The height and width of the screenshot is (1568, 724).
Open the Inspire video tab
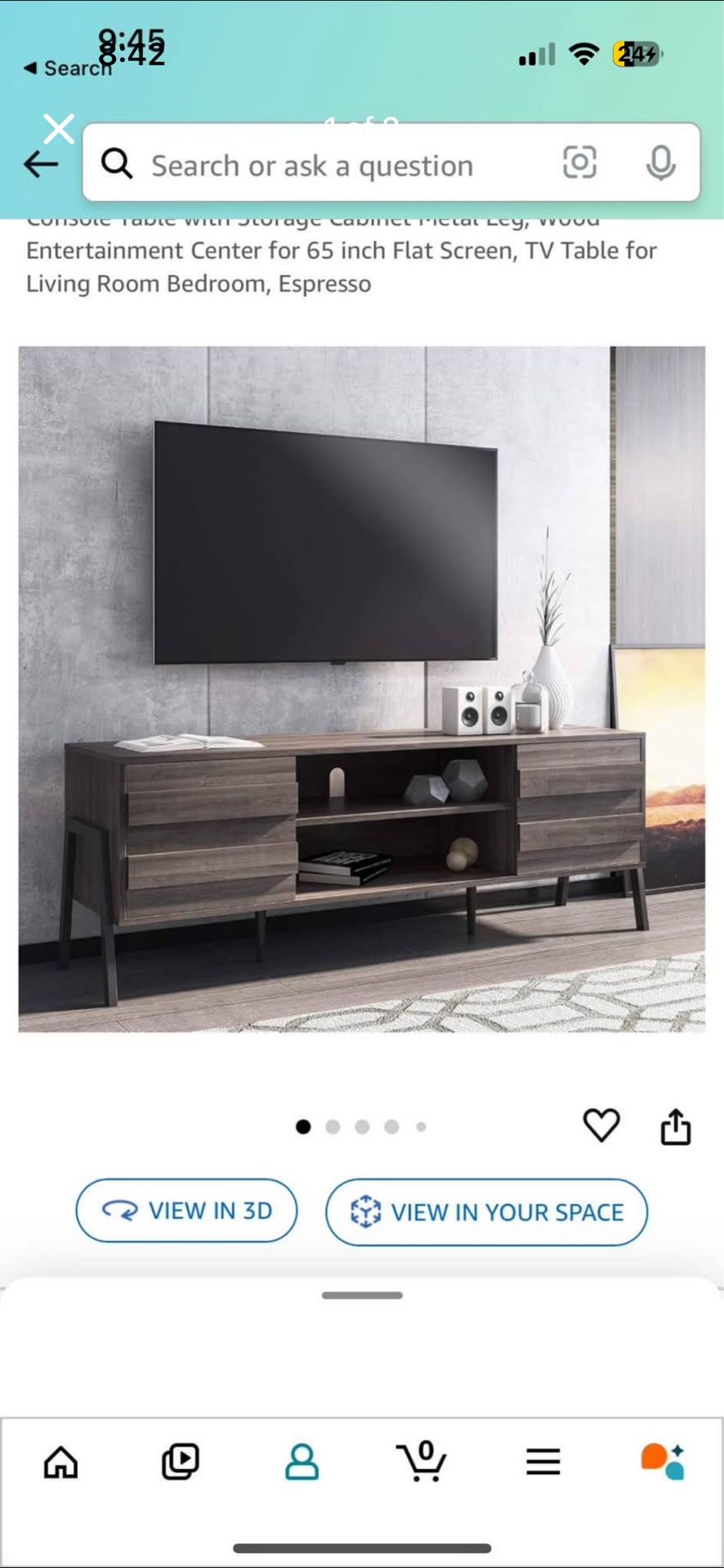[x=180, y=1463]
